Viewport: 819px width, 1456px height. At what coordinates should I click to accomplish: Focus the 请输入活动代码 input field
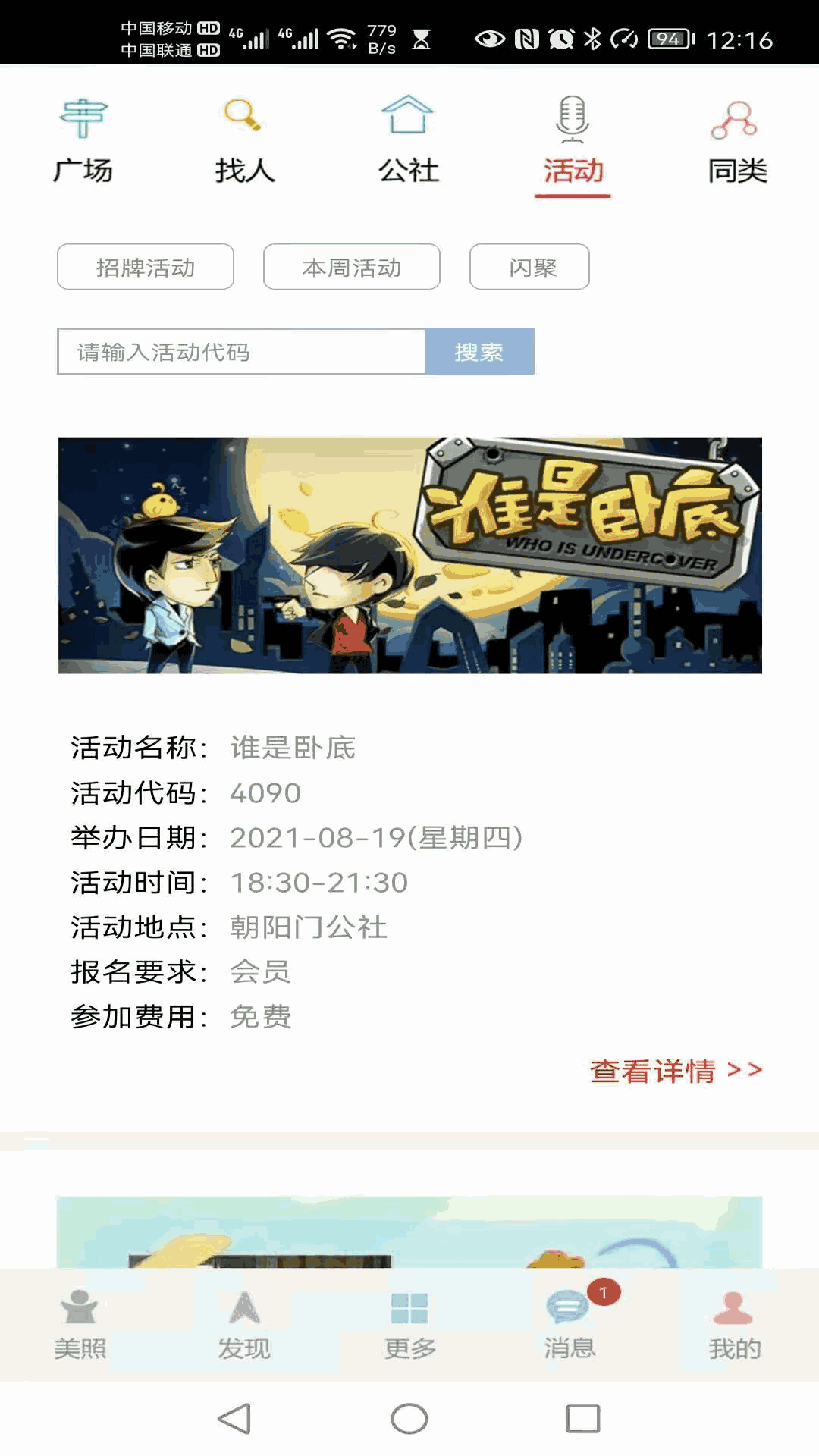pos(241,352)
